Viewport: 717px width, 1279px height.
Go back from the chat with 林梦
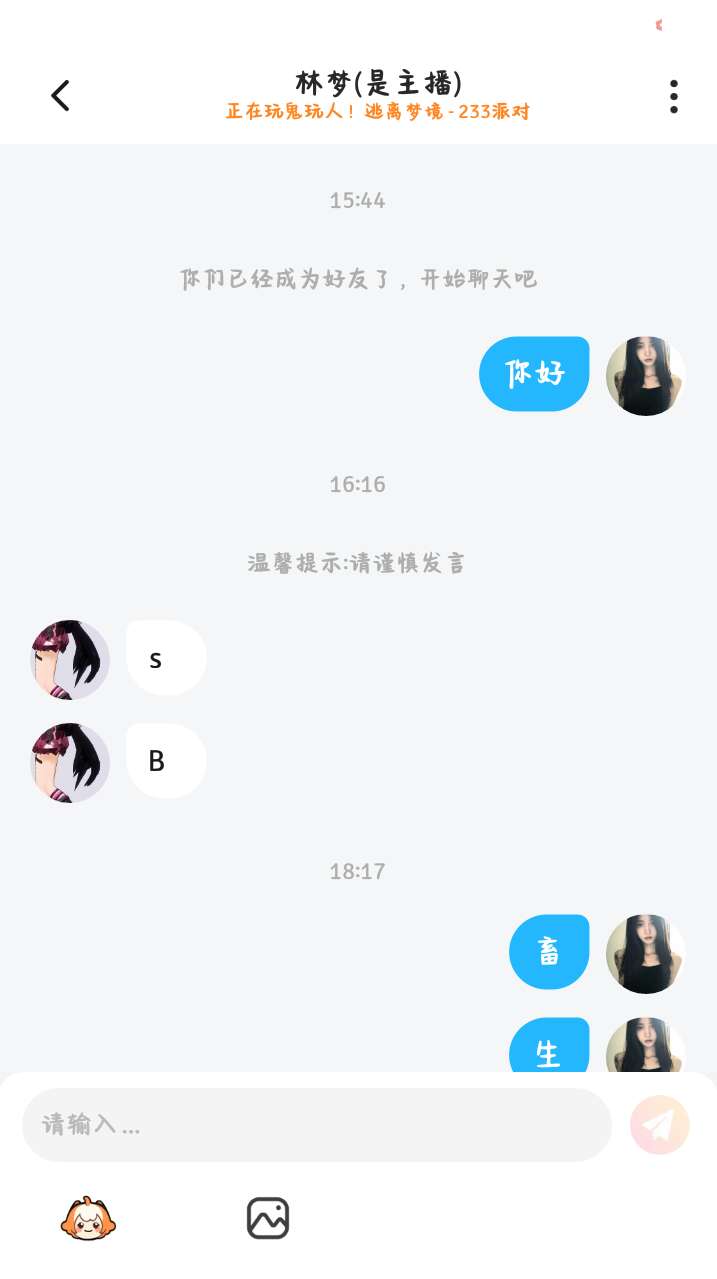61,96
